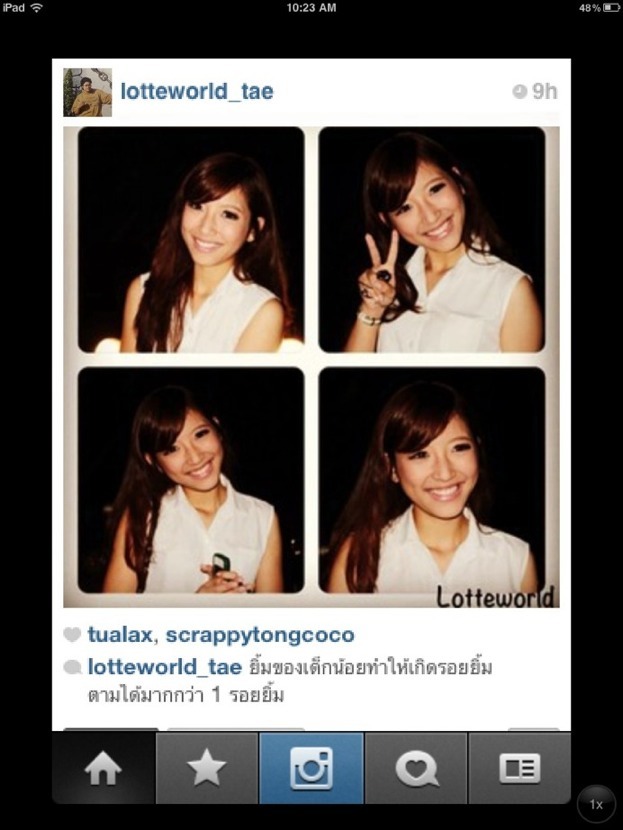Image resolution: width=623 pixels, height=830 pixels.
Task: Open the posted photo collage
Action: [x=311, y=366]
